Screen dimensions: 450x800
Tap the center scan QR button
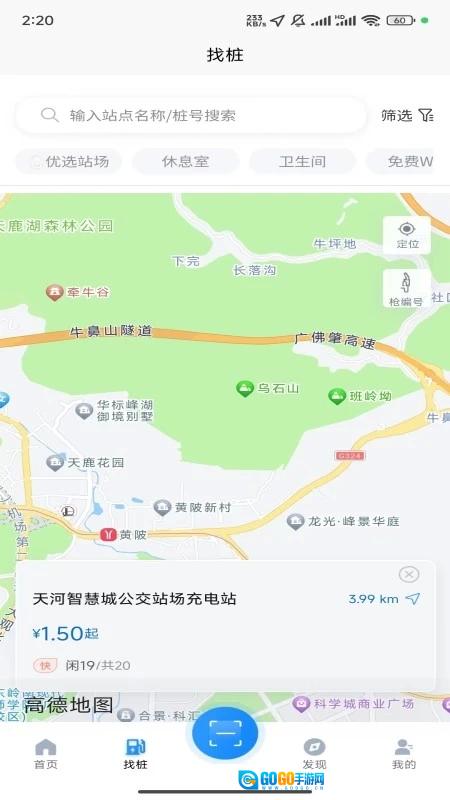point(225,733)
